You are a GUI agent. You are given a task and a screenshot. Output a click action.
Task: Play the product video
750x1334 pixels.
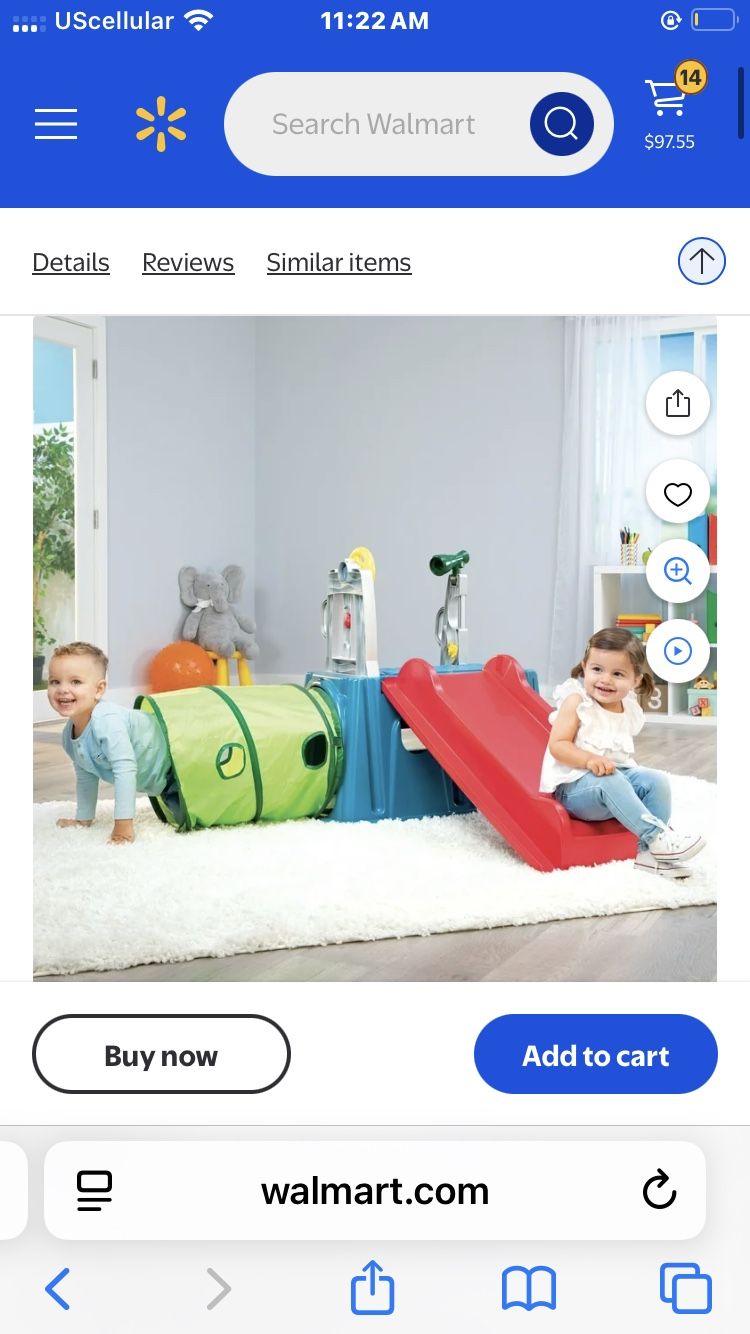coord(678,651)
